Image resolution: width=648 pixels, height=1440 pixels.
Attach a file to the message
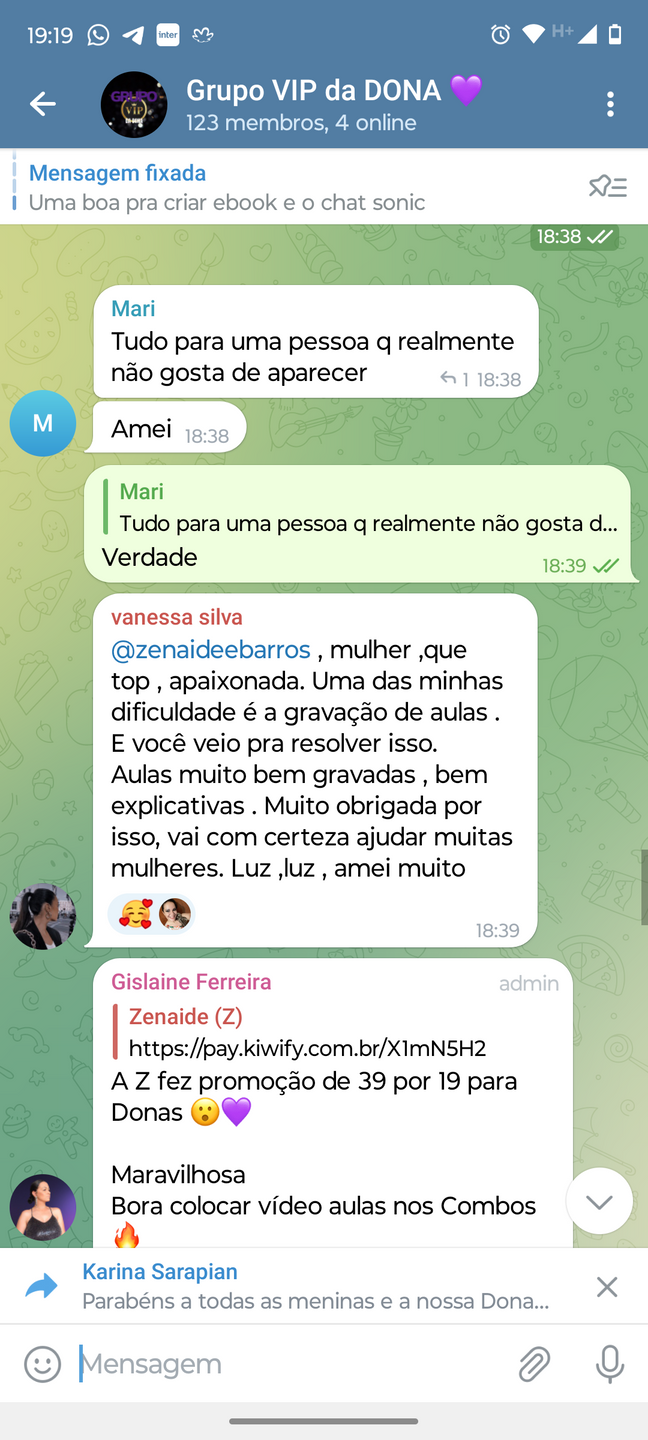pos(534,1364)
